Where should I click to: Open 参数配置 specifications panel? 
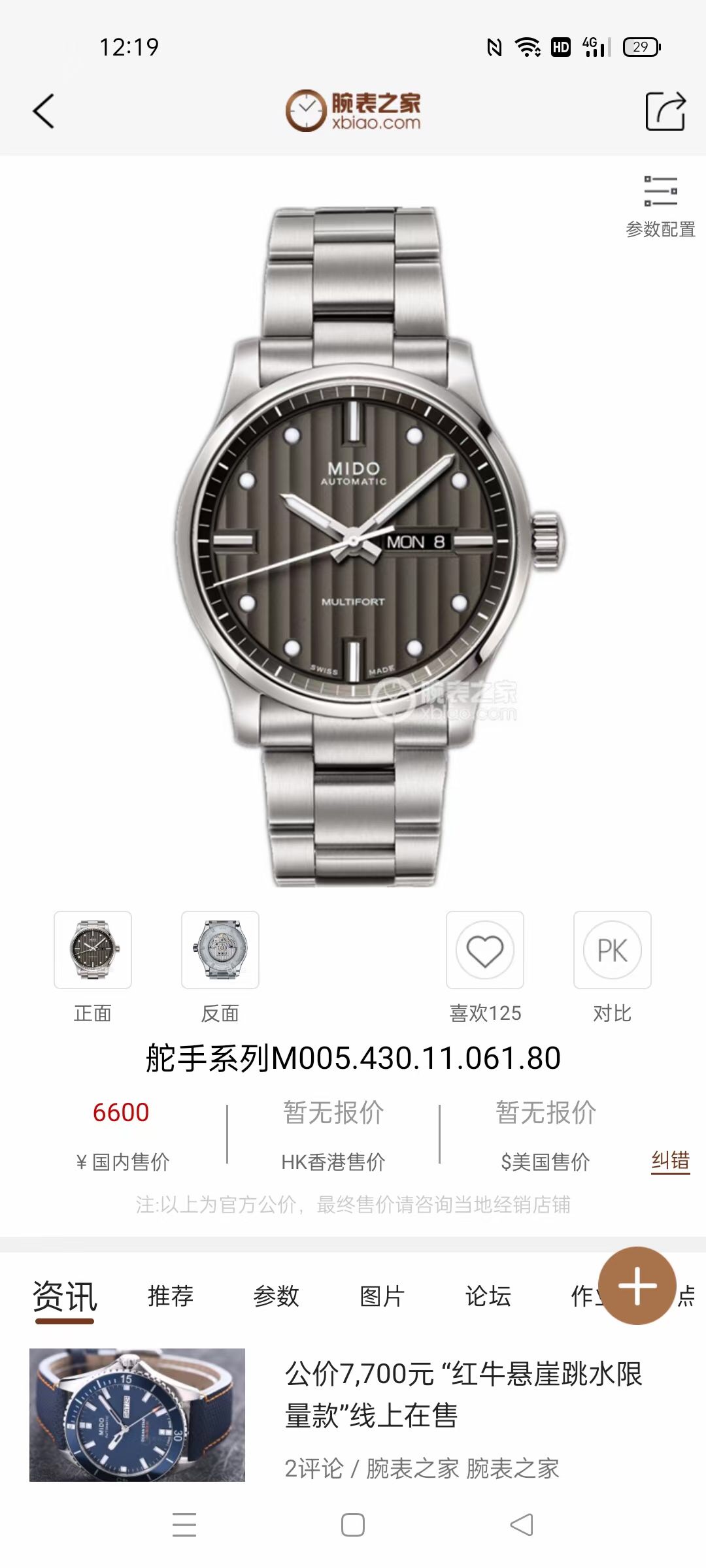point(660,205)
